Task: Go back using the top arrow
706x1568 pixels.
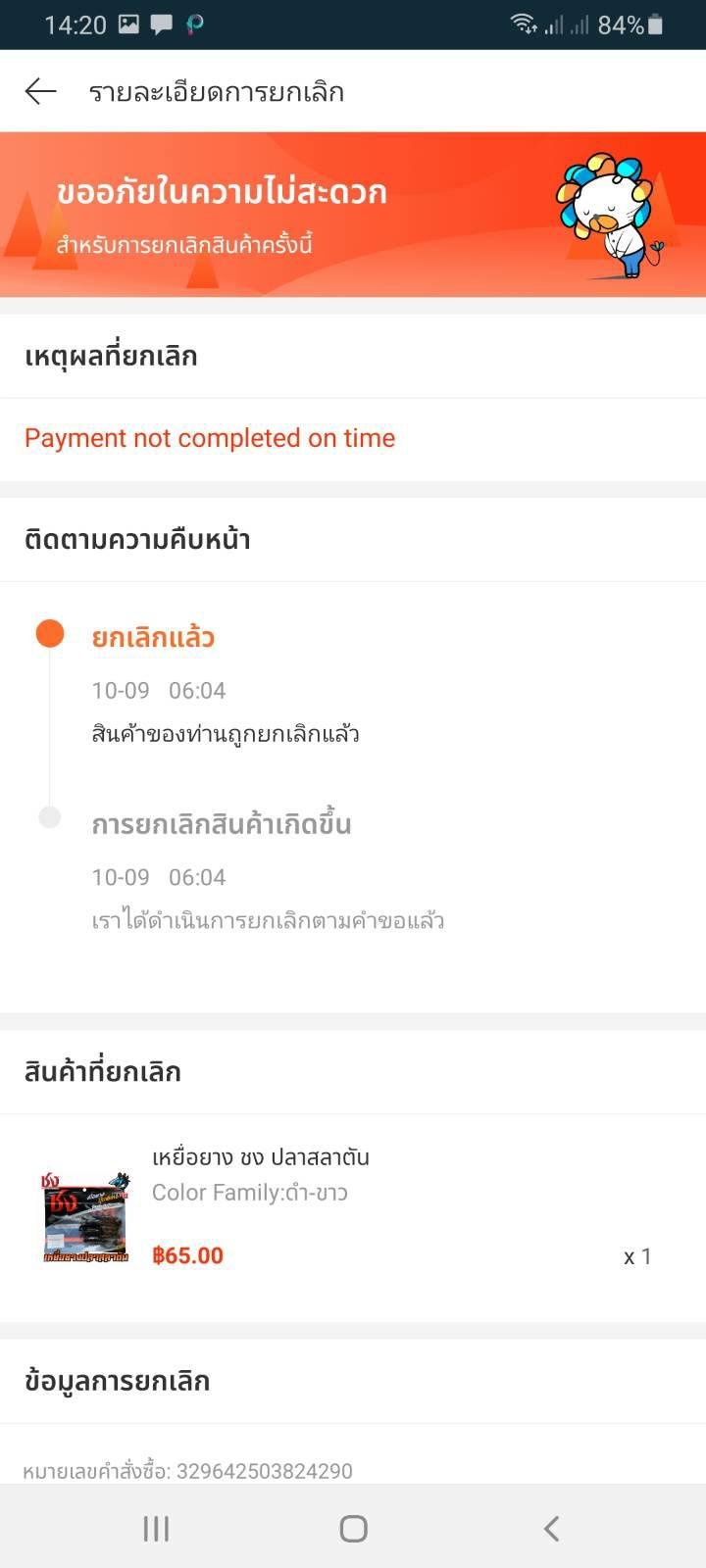Action: coord(40,92)
